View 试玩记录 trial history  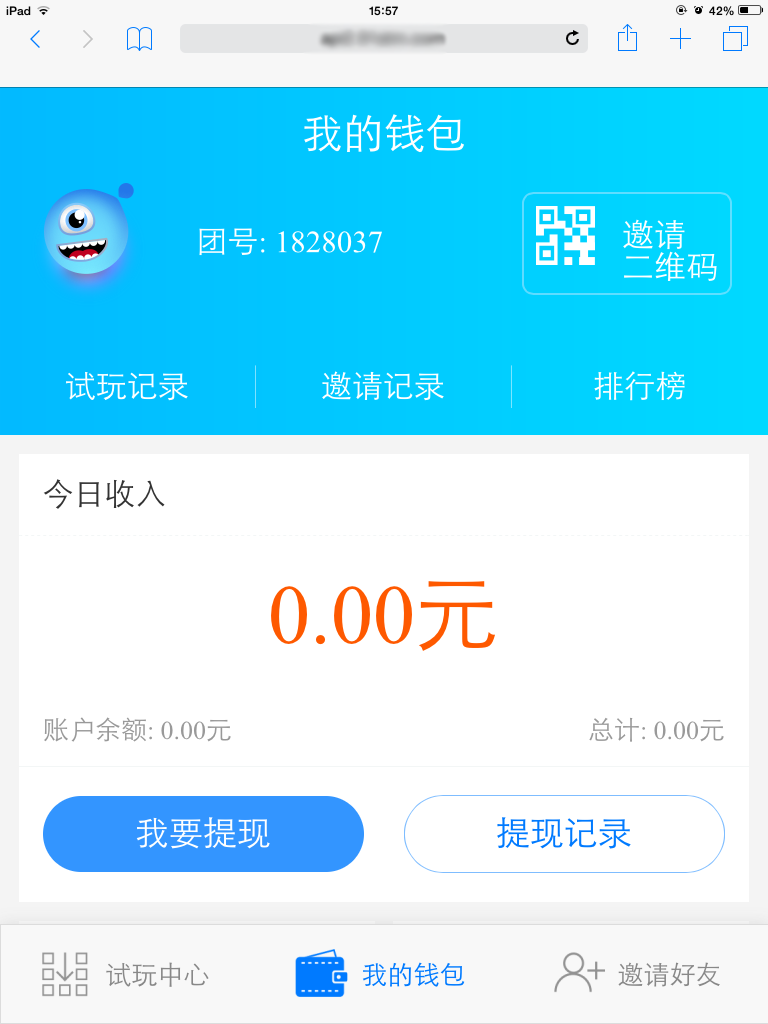pyautogui.click(x=127, y=386)
